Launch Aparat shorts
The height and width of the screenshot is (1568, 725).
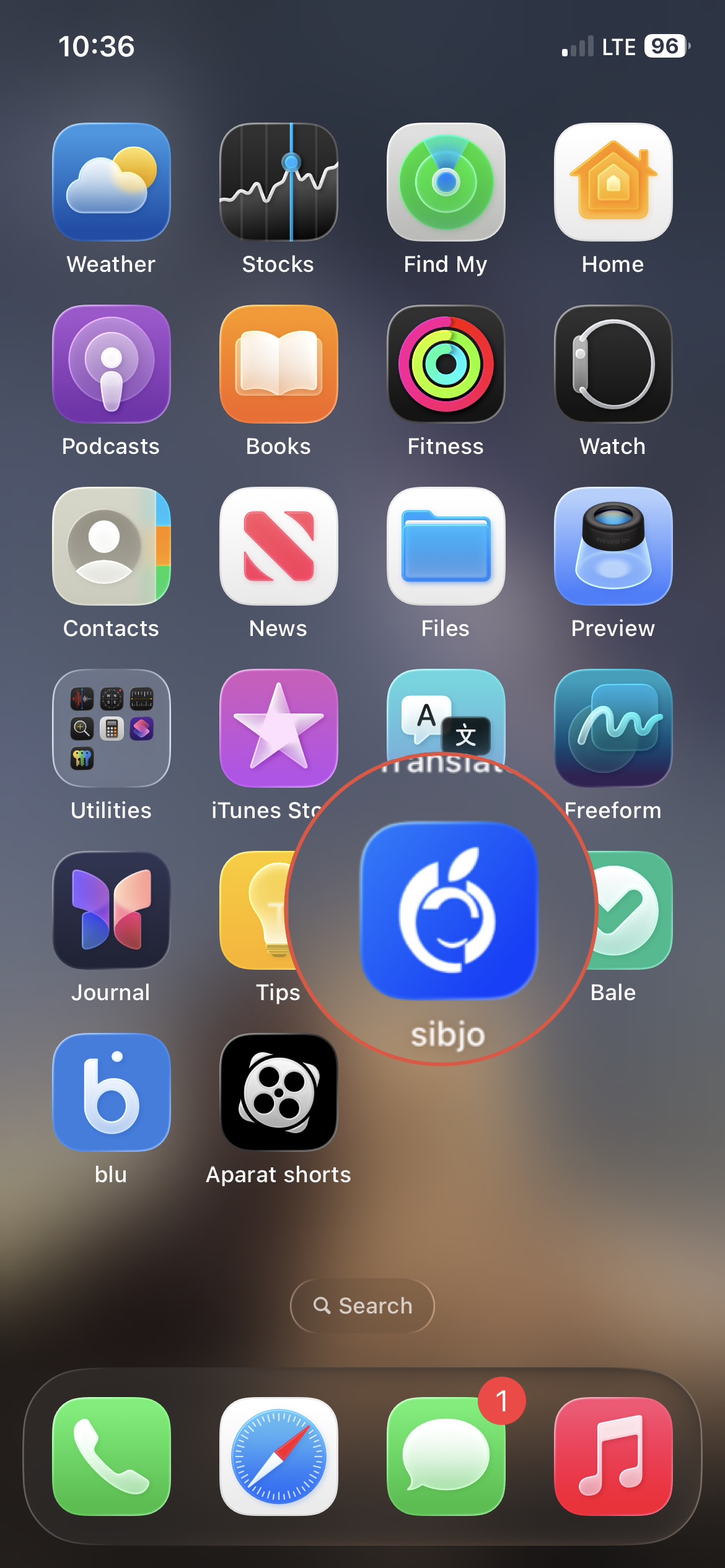279,1092
